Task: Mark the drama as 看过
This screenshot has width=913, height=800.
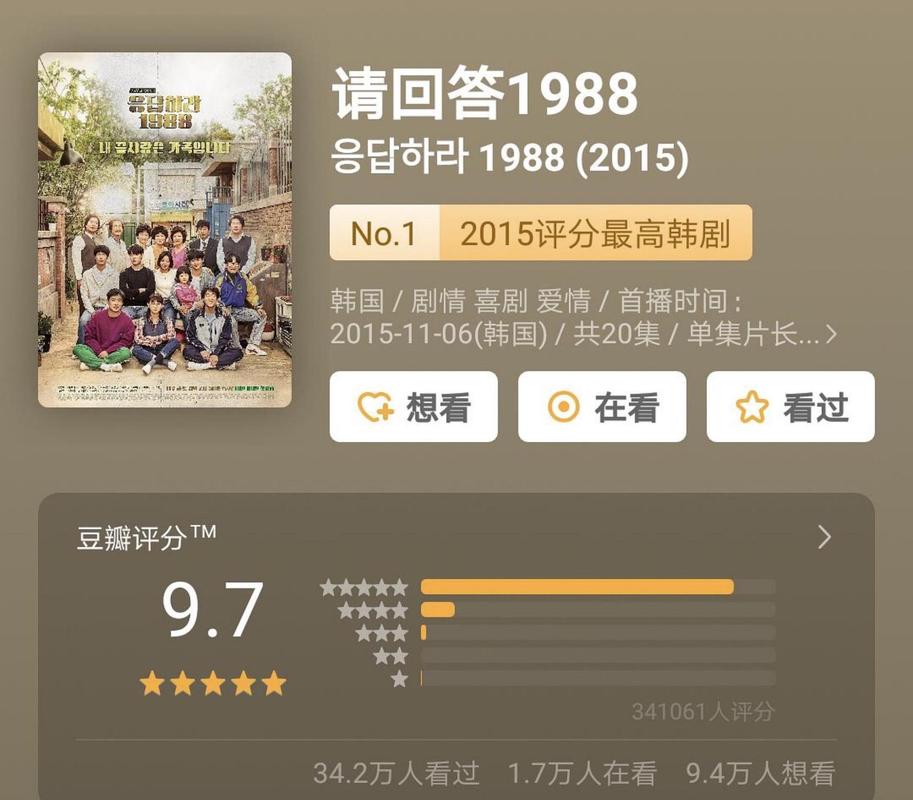Action: pos(790,407)
